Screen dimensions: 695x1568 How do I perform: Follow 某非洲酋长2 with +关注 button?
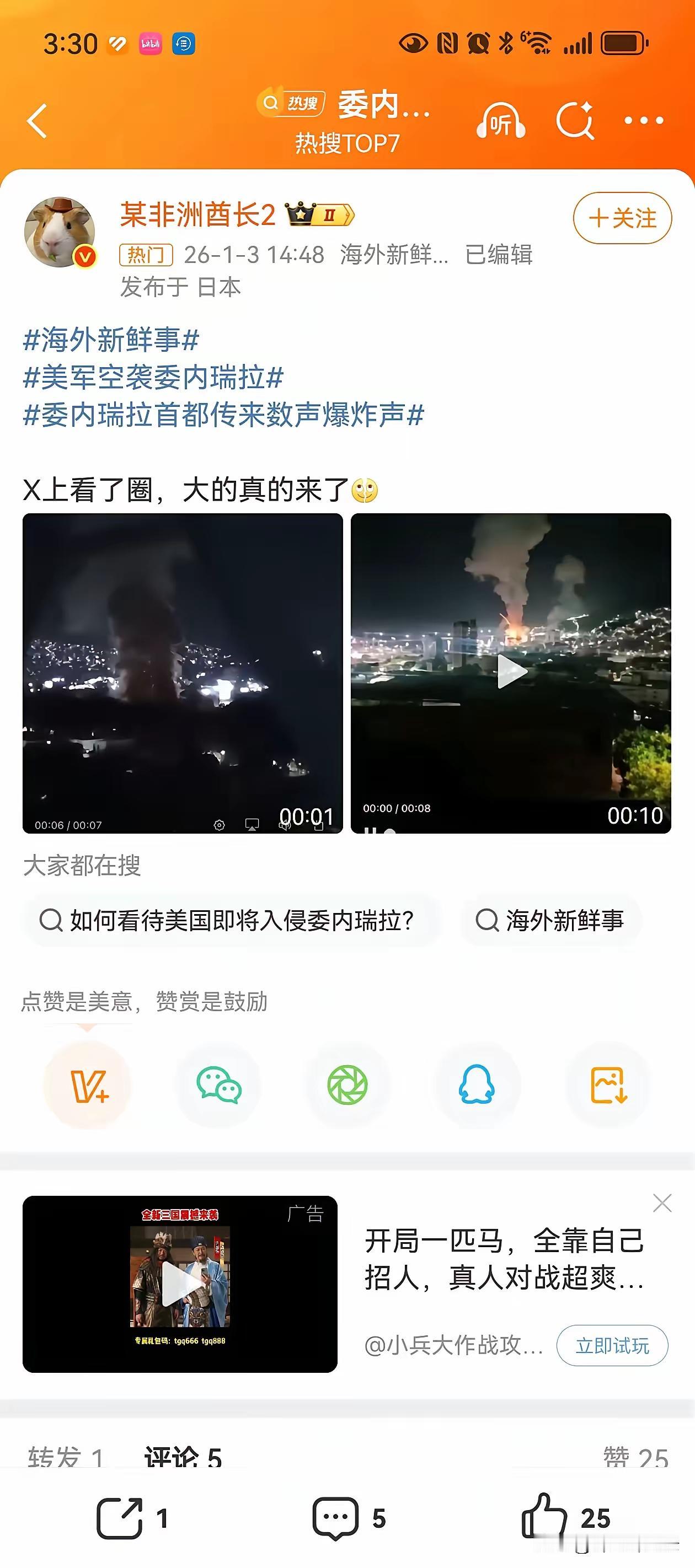click(622, 218)
